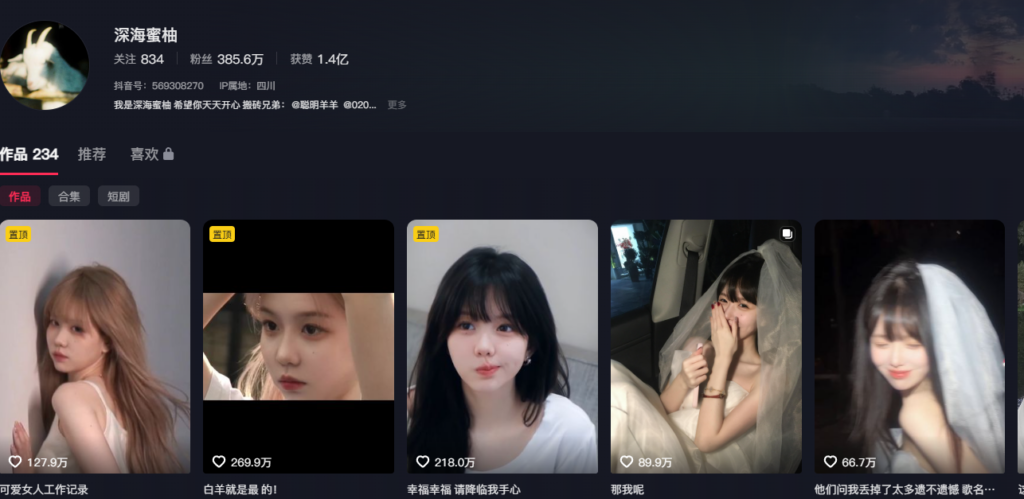Open video 幸福幸福 请降临我手心
The image size is (1024, 499).
pyautogui.click(x=502, y=345)
